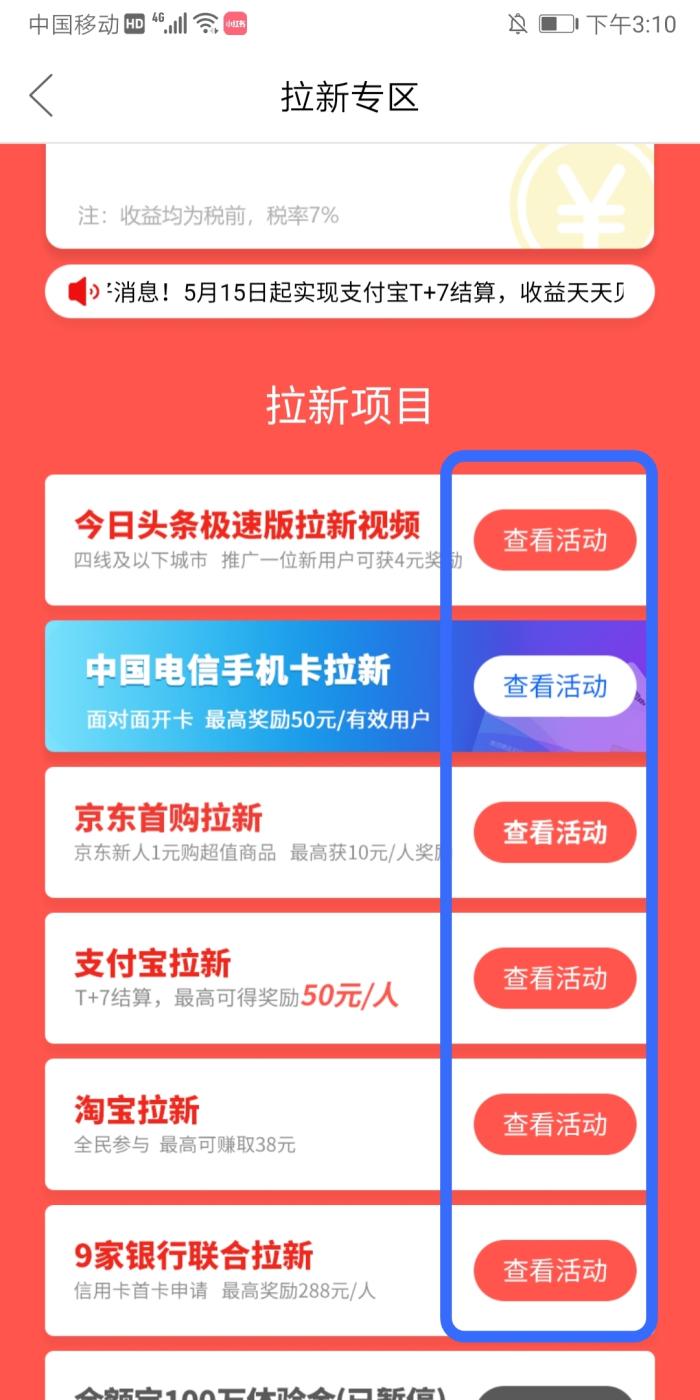Tap 查看活动 for 今日头条极速版拉新视频
Viewport: 700px width, 1400px height.
(555, 541)
